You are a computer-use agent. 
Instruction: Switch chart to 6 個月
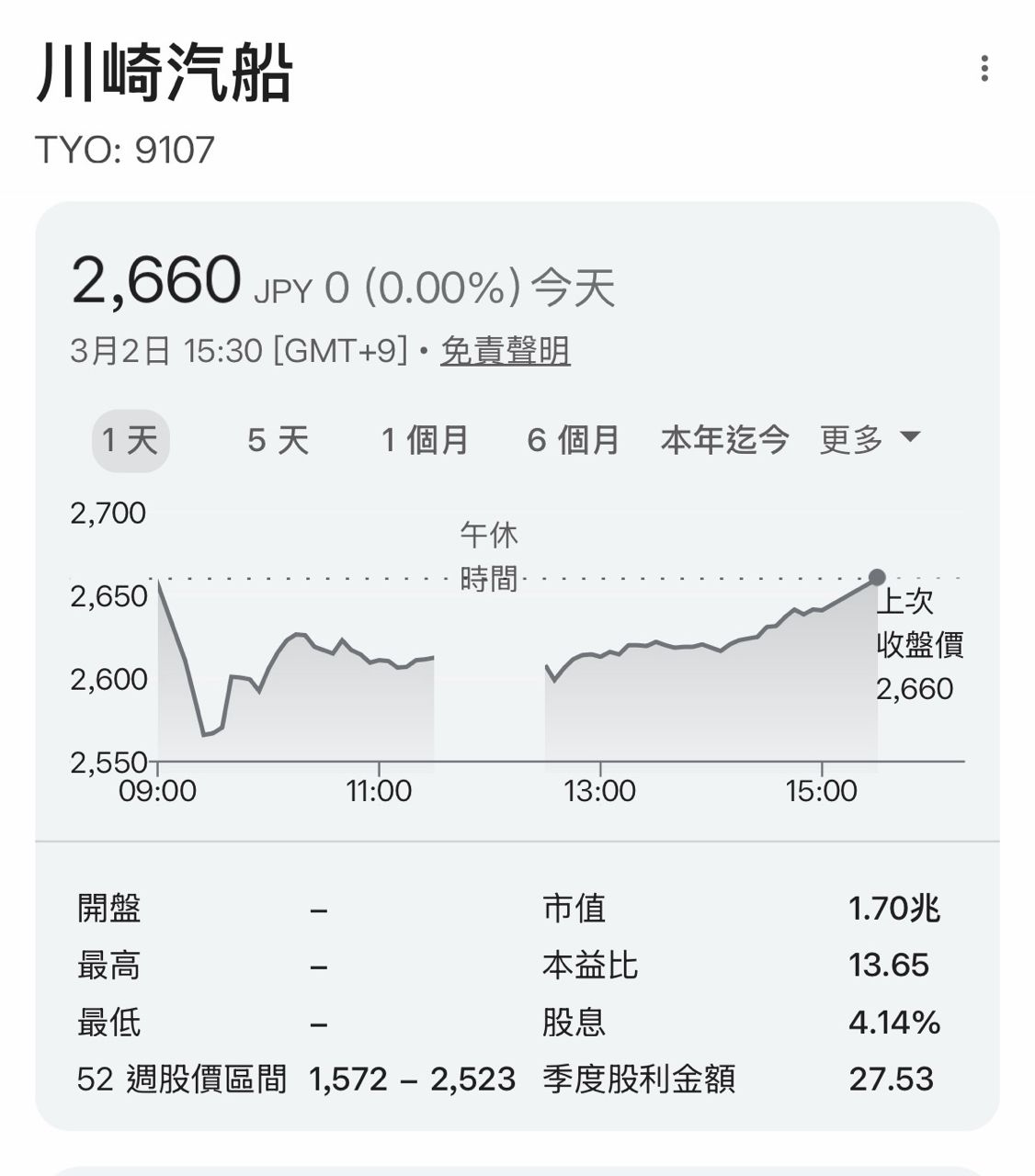(573, 441)
